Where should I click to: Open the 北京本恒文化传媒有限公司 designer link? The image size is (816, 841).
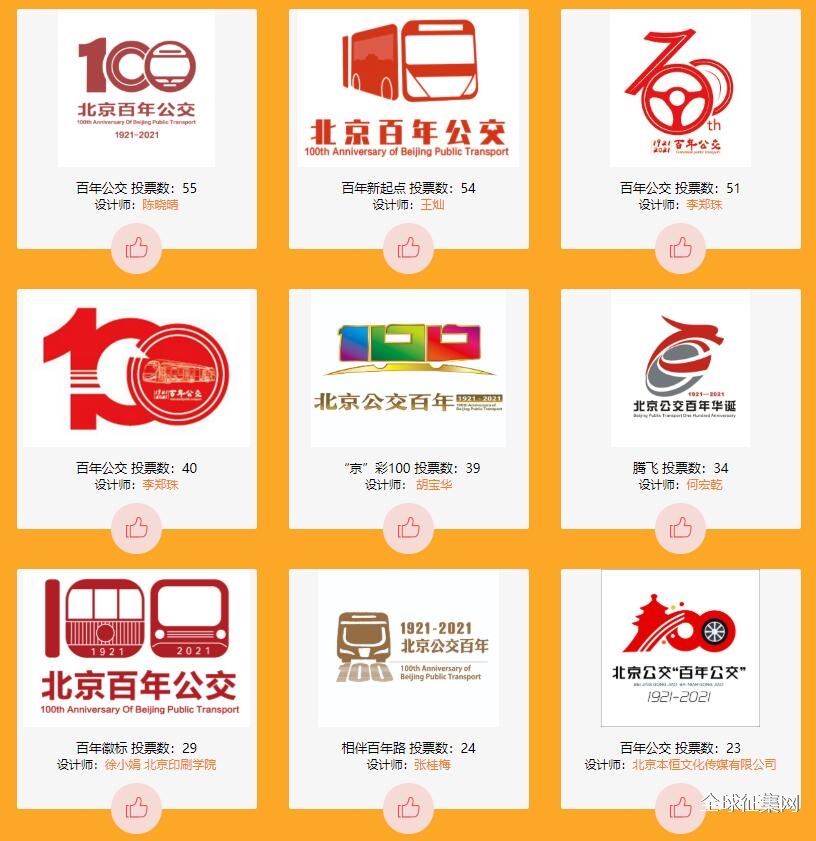coord(704,765)
